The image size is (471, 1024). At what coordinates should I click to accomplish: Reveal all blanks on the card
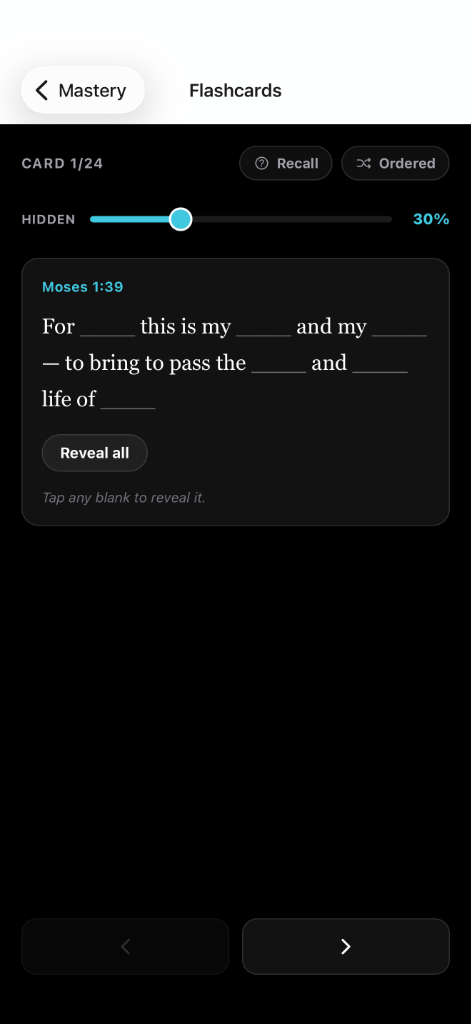95,453
